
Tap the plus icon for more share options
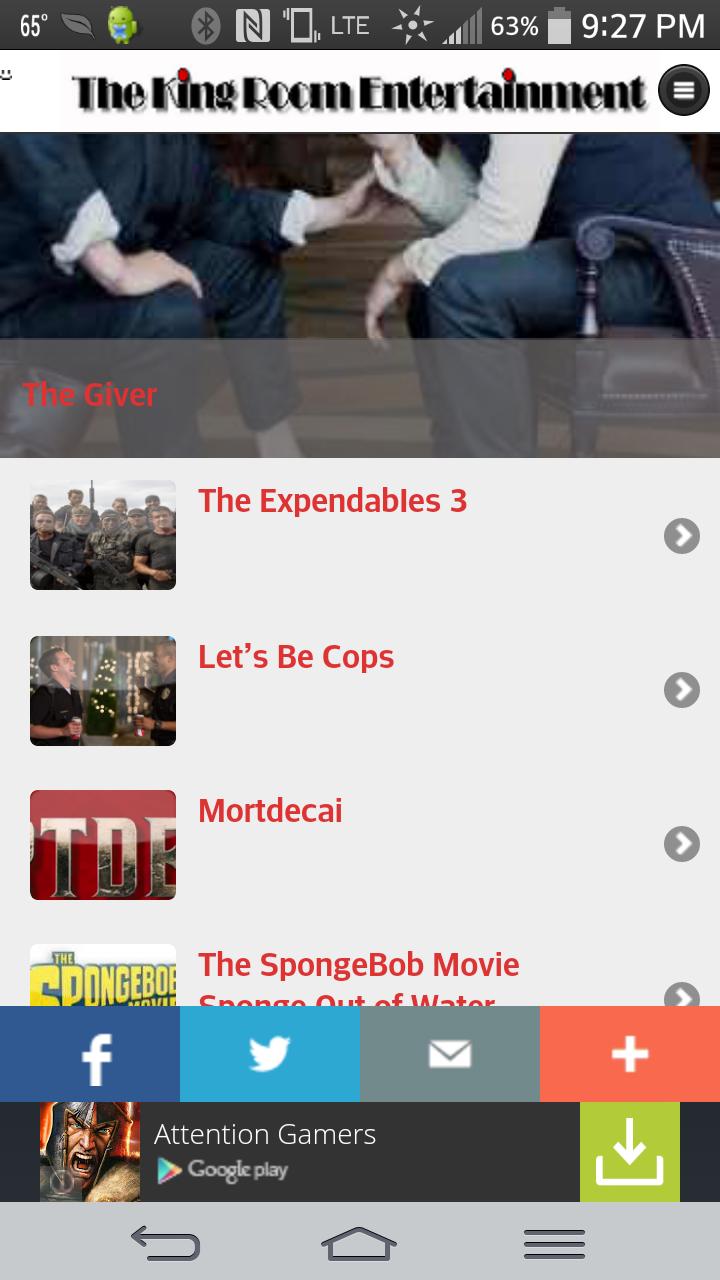(x=629, y=1053)
